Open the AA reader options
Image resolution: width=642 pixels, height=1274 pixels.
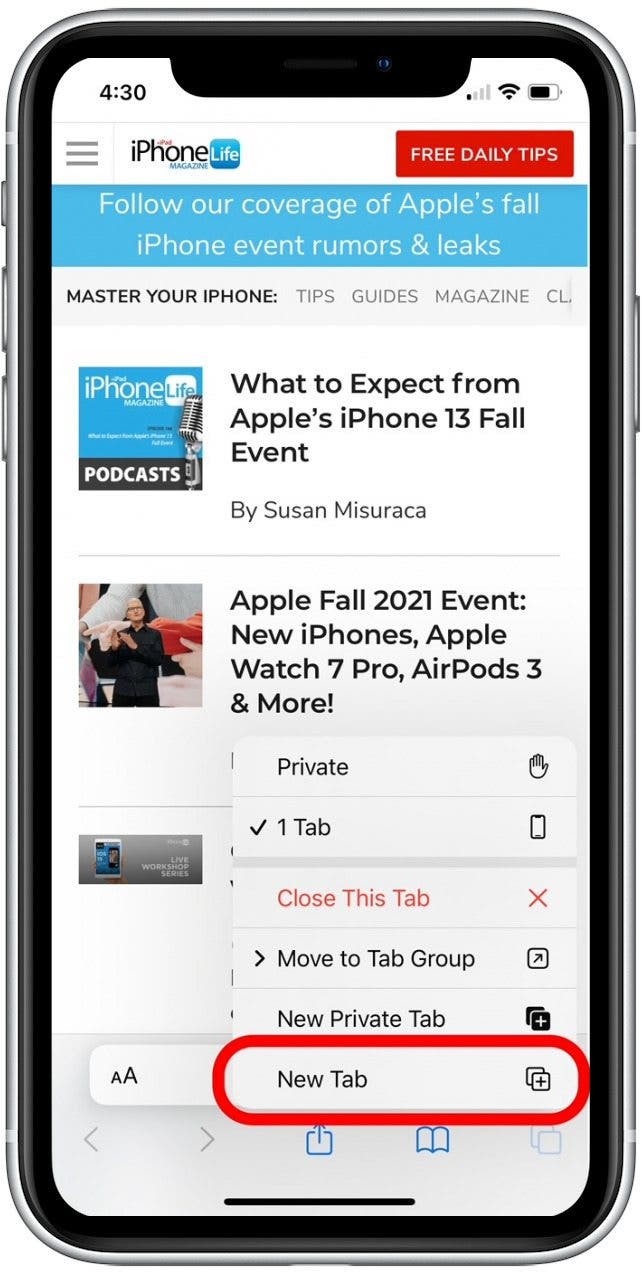tap(124, 1076)
